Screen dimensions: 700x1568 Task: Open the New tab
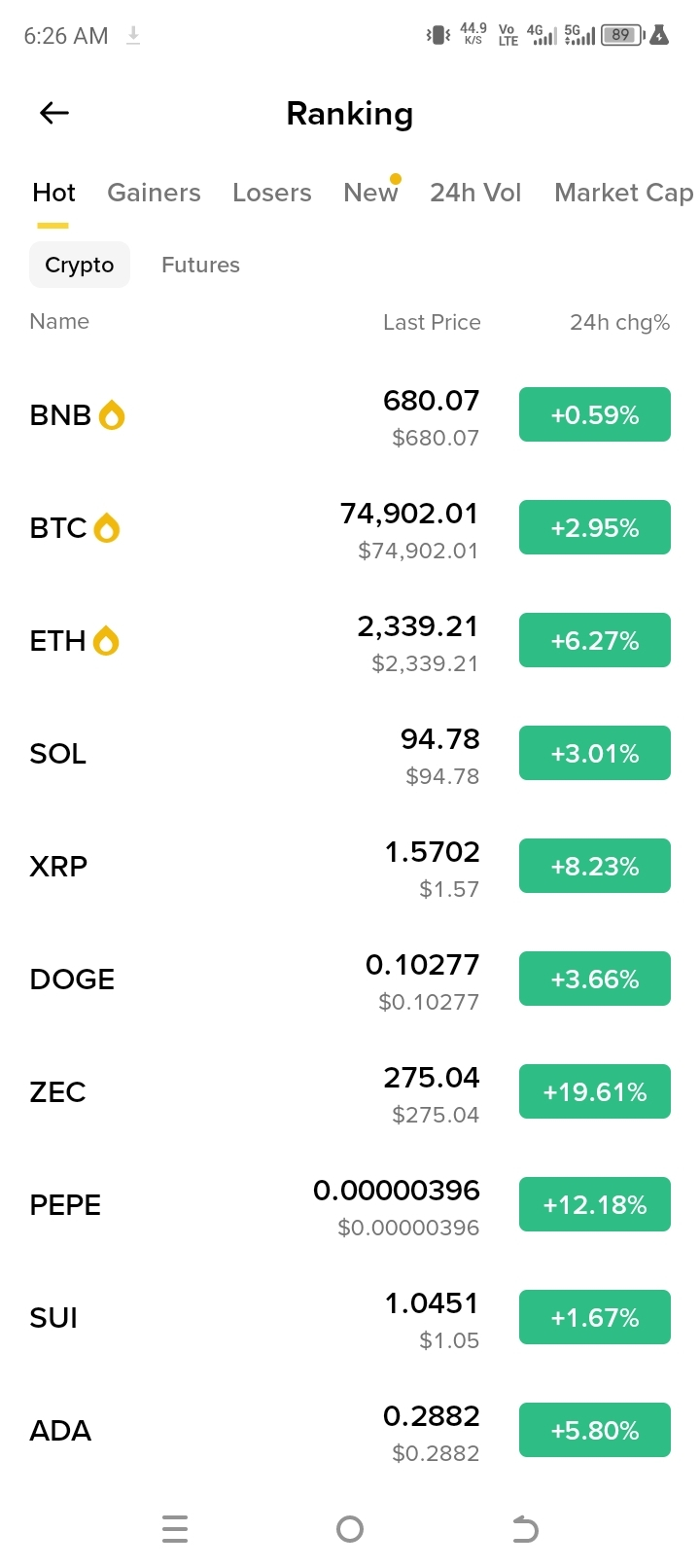370,193
